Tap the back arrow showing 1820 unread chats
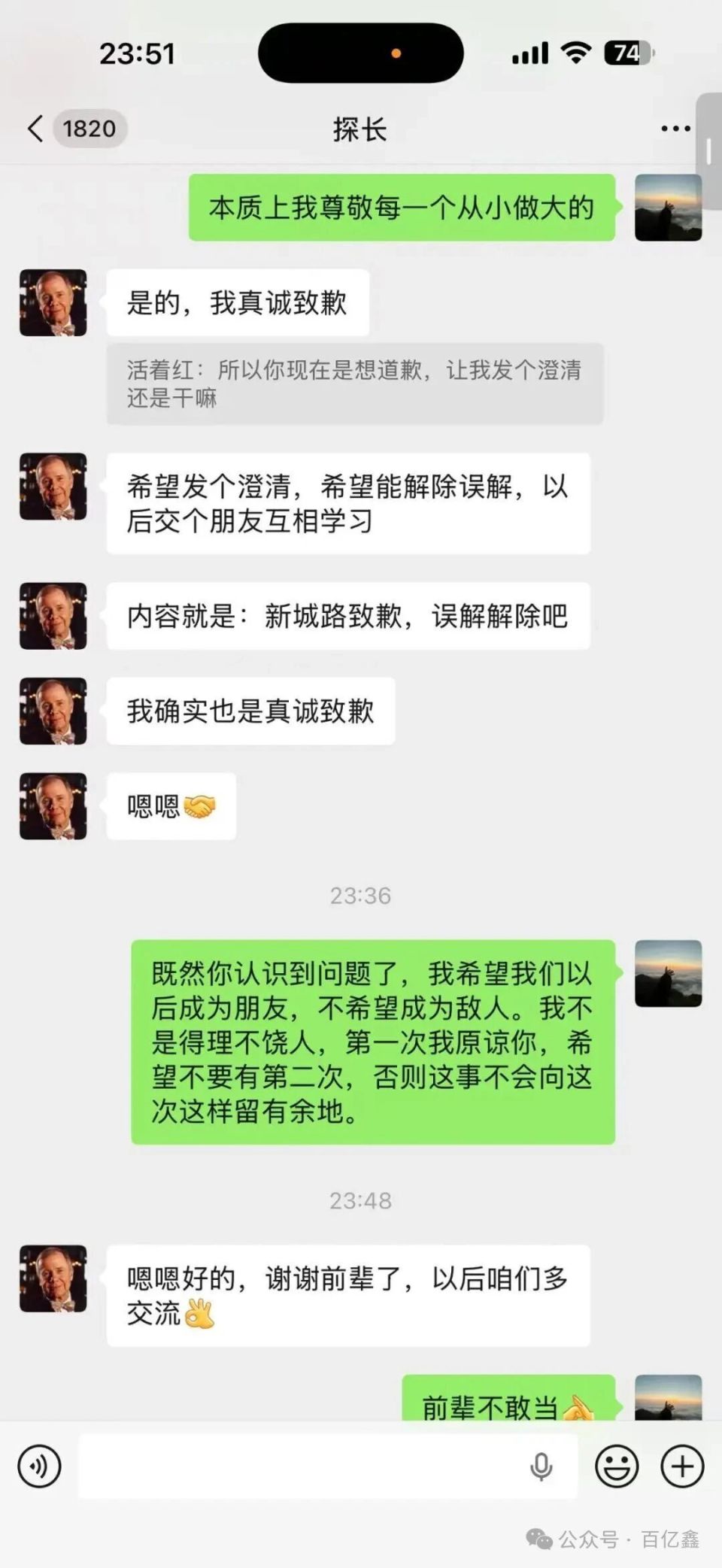 [71, 128]
